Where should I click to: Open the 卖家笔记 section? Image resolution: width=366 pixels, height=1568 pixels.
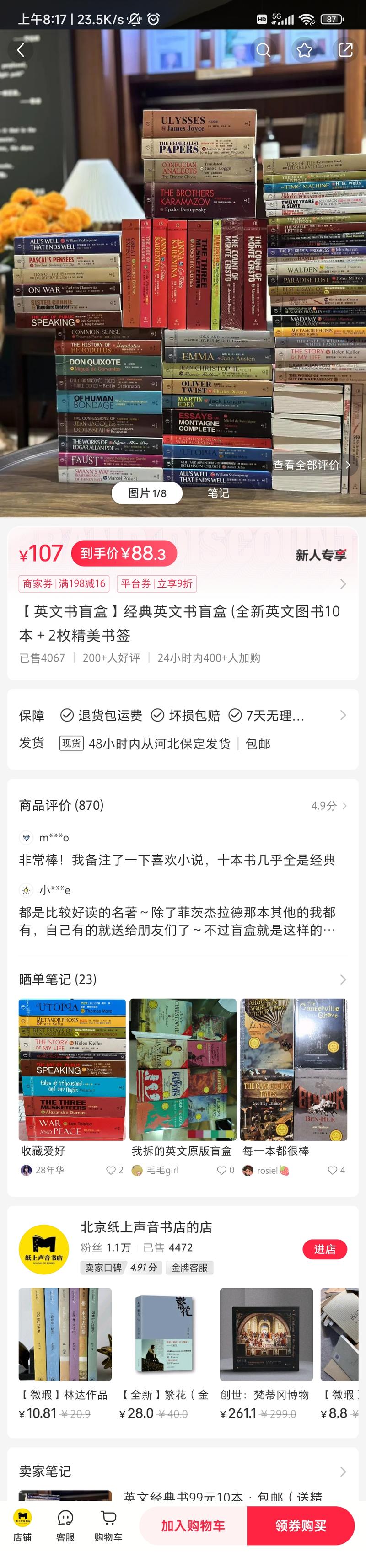pos(183,1471)
